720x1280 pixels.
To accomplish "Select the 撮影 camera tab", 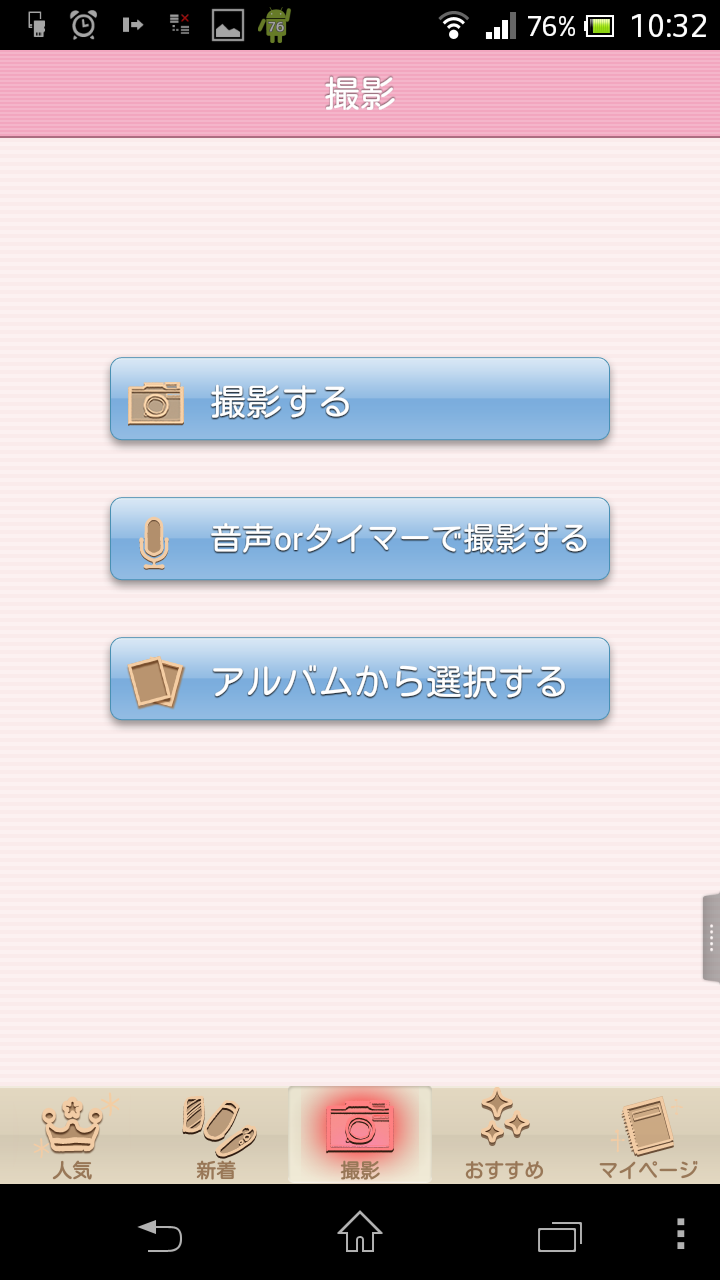I will tap(360, 1136).
